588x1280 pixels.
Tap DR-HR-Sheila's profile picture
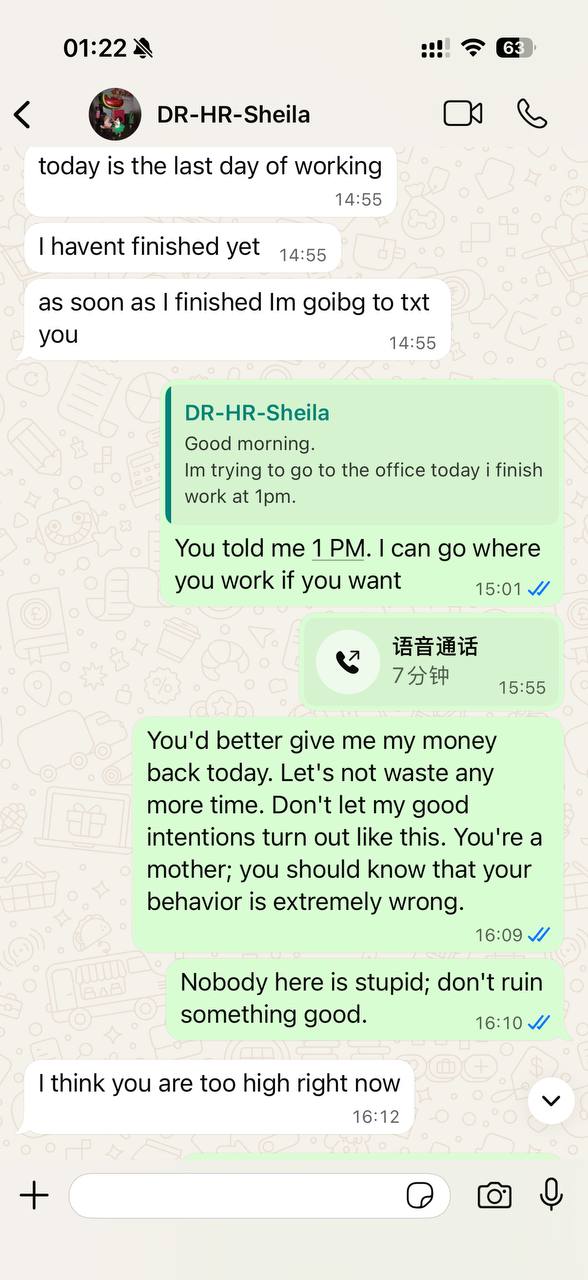click(x=115, y=114)
